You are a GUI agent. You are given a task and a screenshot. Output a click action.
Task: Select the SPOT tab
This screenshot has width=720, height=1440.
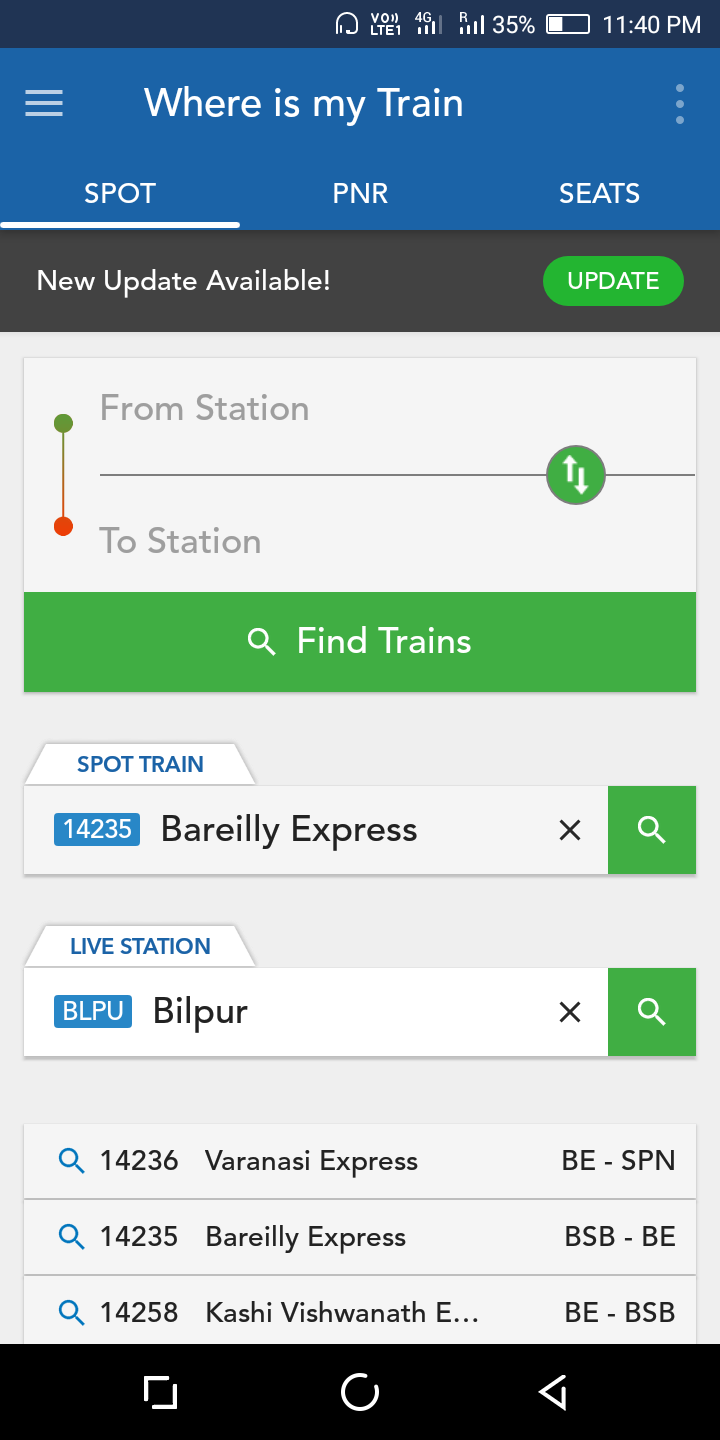click(x=120, y=194)
